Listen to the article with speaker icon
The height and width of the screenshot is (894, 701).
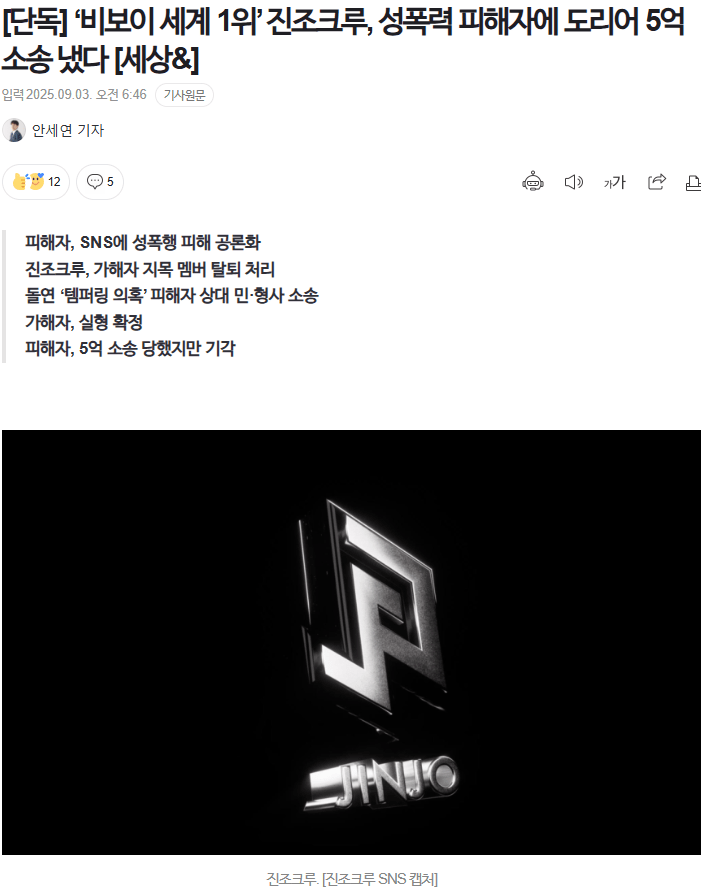pyautogui.click(x=573, y=182)
